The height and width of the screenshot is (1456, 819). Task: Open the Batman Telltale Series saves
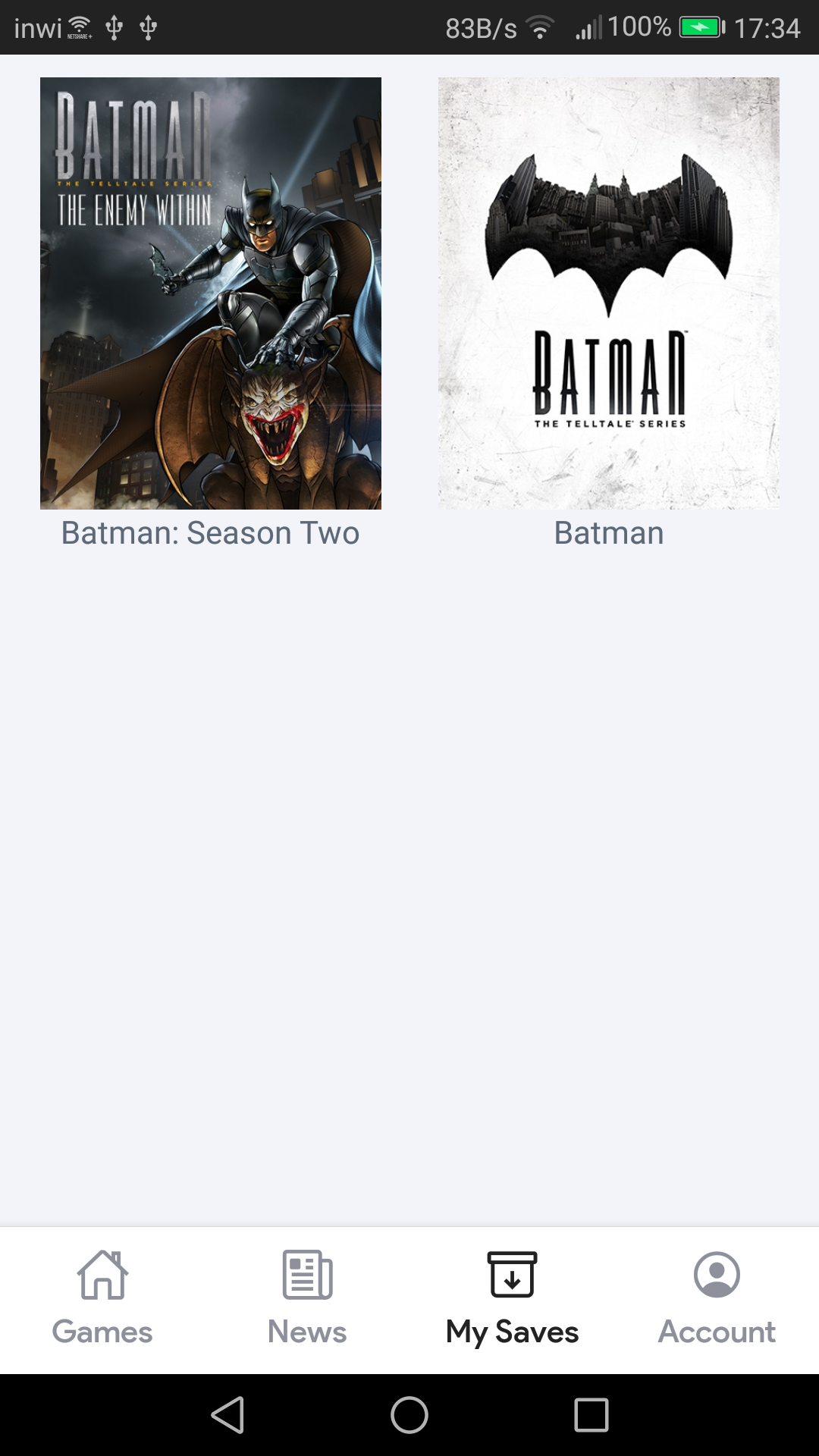tap(608, 293)
